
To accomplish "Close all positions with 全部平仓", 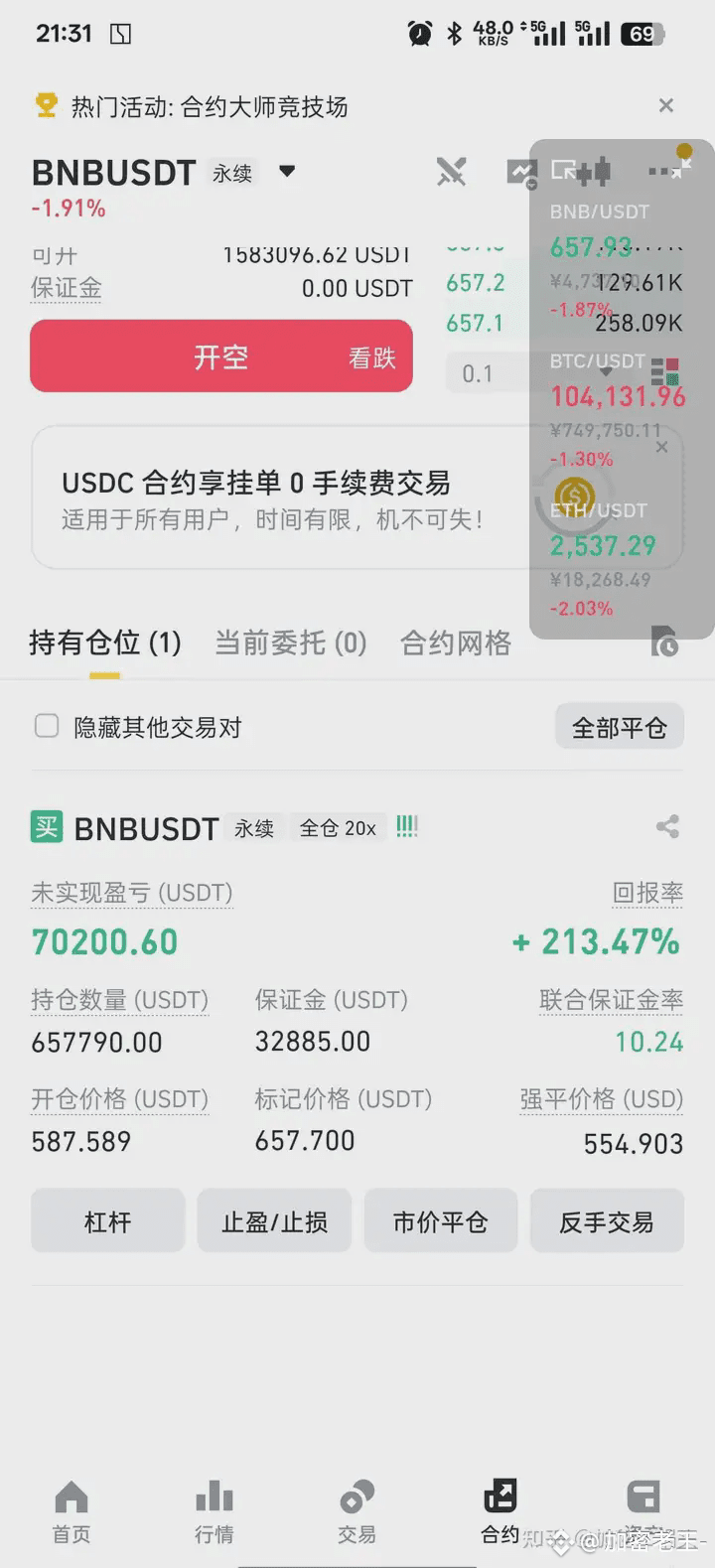I will pos(619,728).
